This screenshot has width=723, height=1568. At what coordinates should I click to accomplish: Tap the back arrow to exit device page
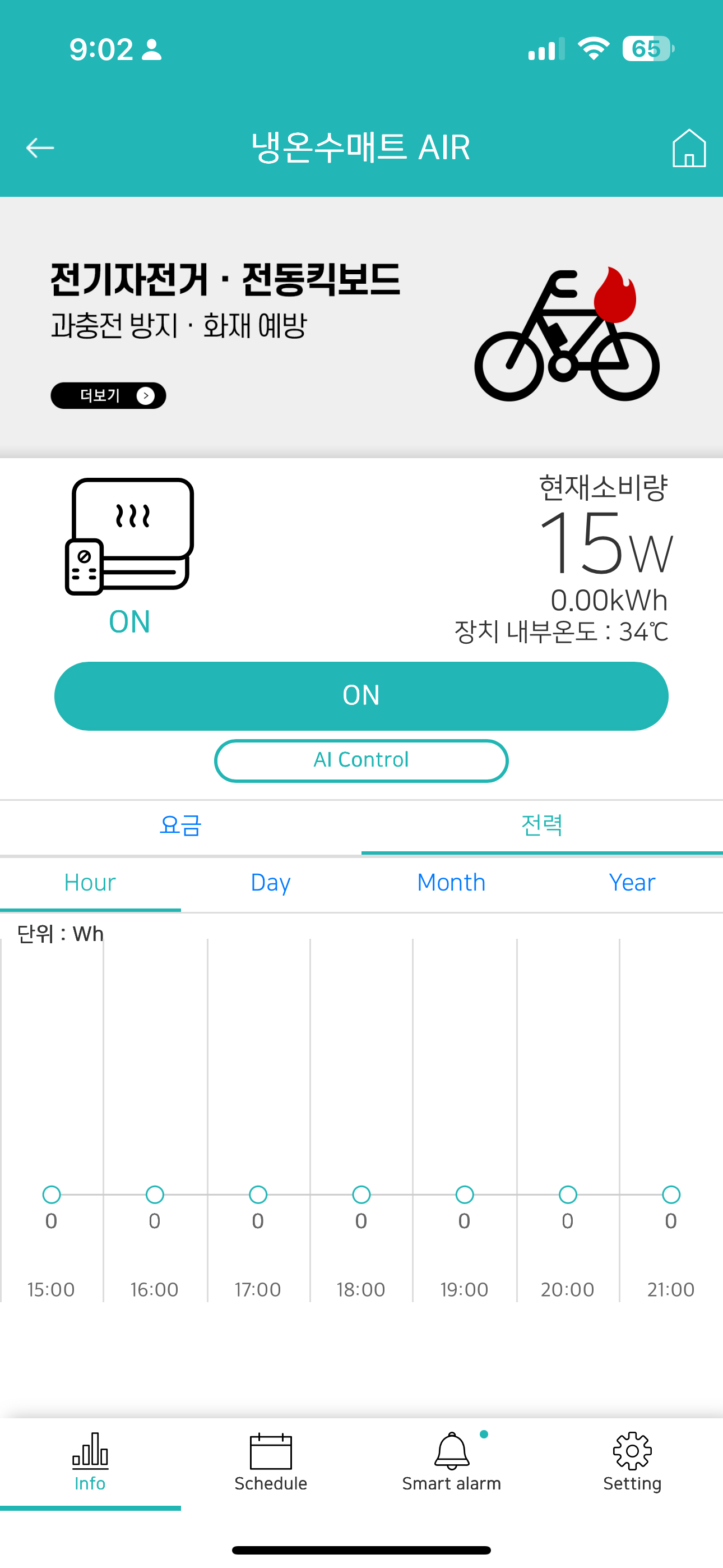pyautogui.click(x=40, y=147)
